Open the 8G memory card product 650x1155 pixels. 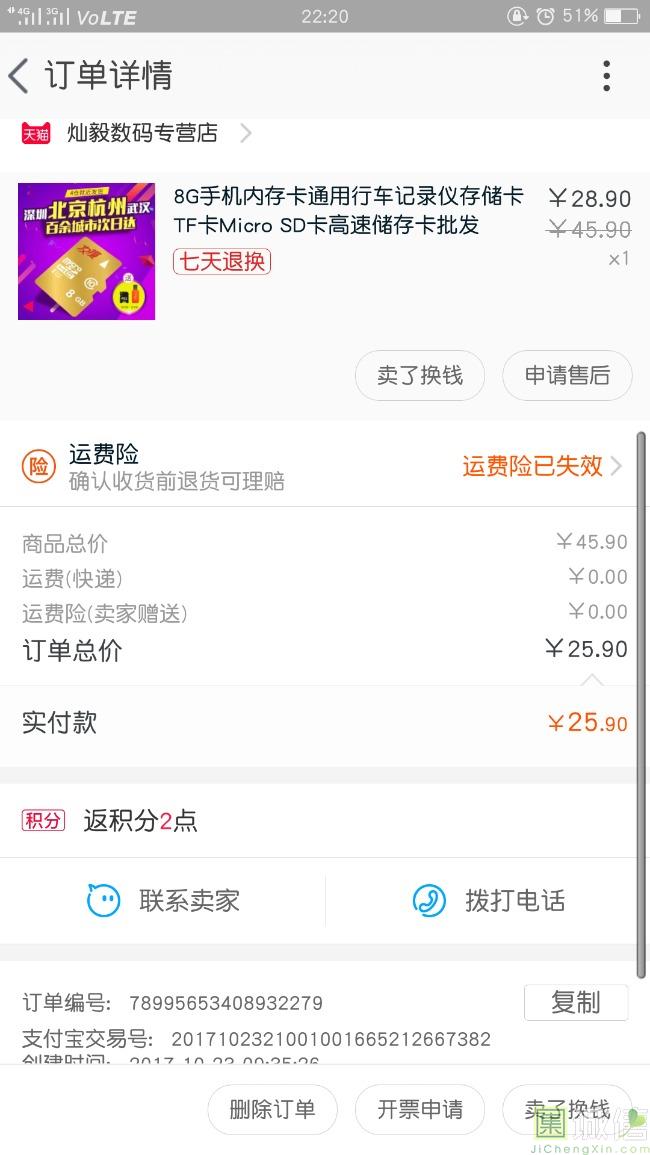(324, 251)
